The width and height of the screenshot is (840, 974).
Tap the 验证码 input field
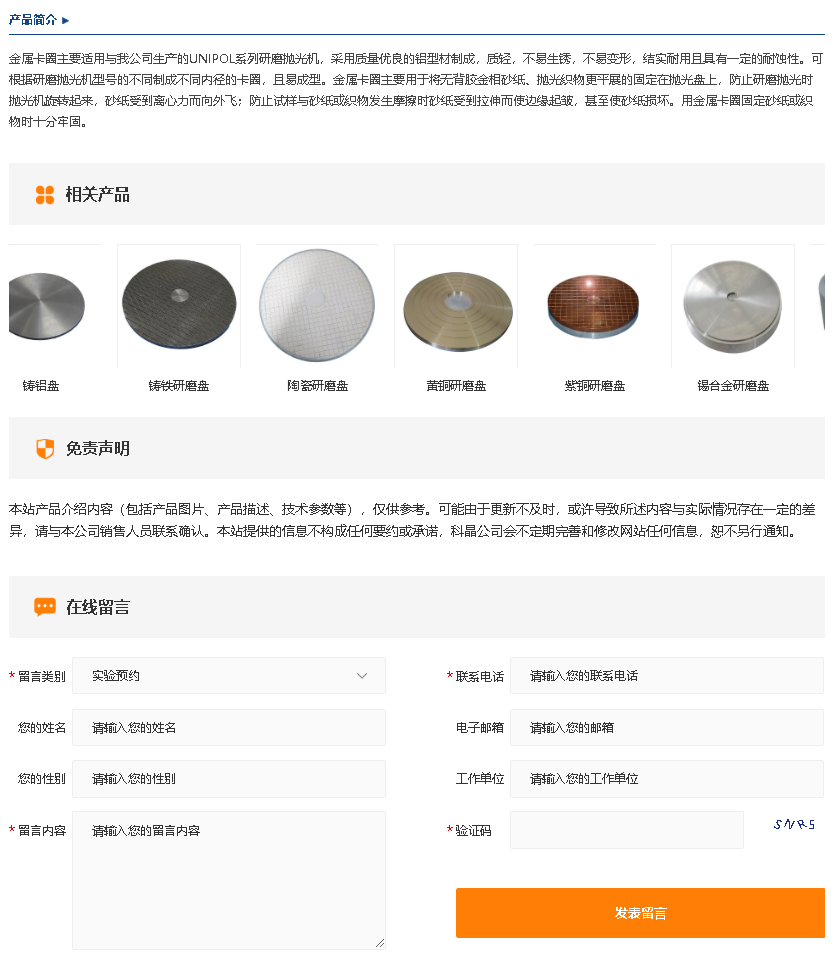(x=626, y=830)
